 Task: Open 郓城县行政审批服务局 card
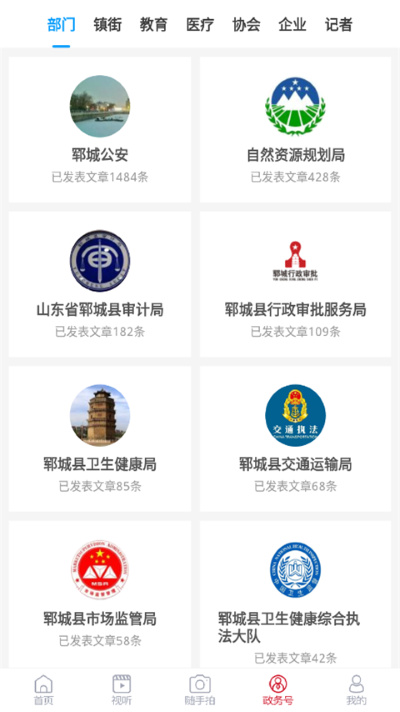[296, 284]
